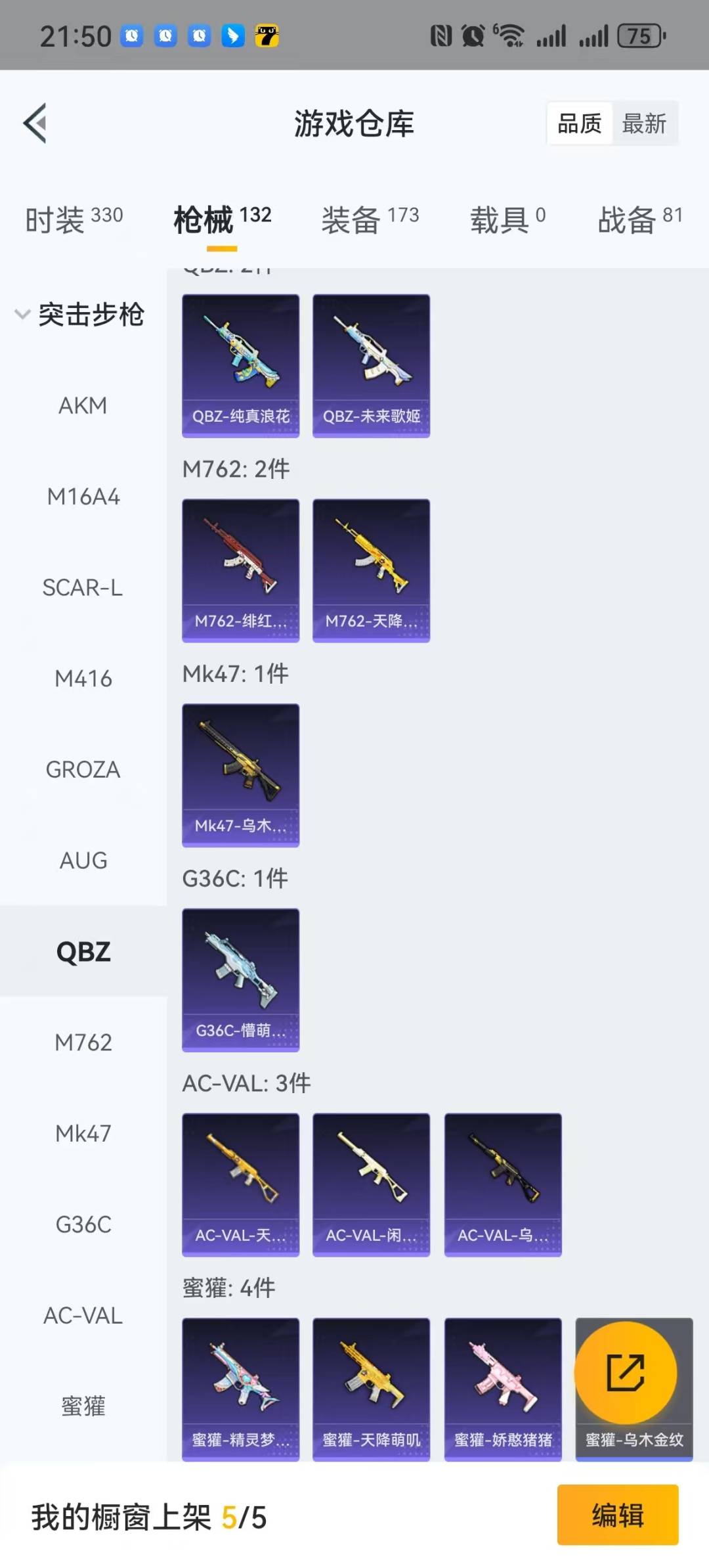
Task: Sort items by 最新
Action: pyautogui.click(x=644, y=123)
